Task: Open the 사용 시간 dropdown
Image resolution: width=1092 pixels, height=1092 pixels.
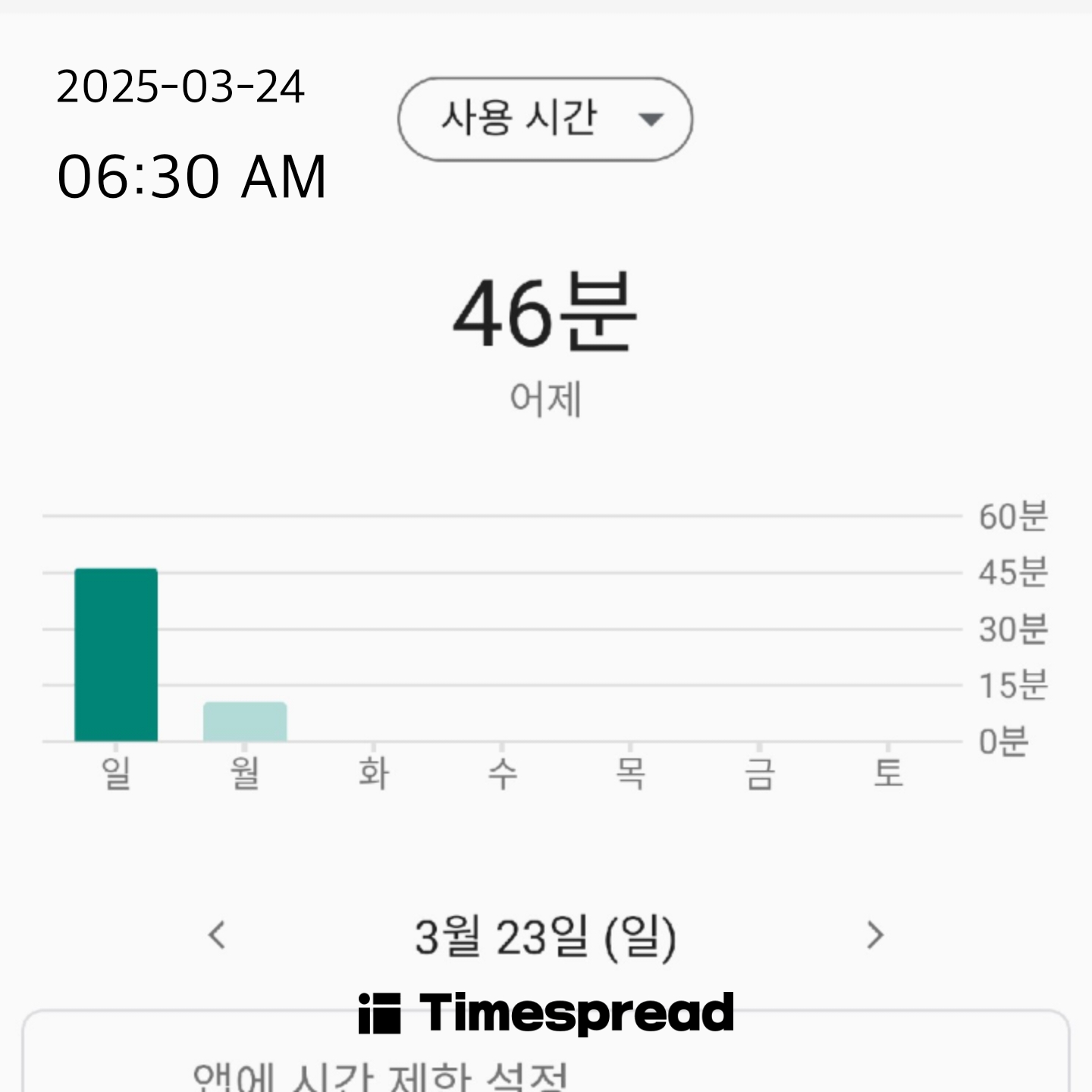Action: coord(544,119)
